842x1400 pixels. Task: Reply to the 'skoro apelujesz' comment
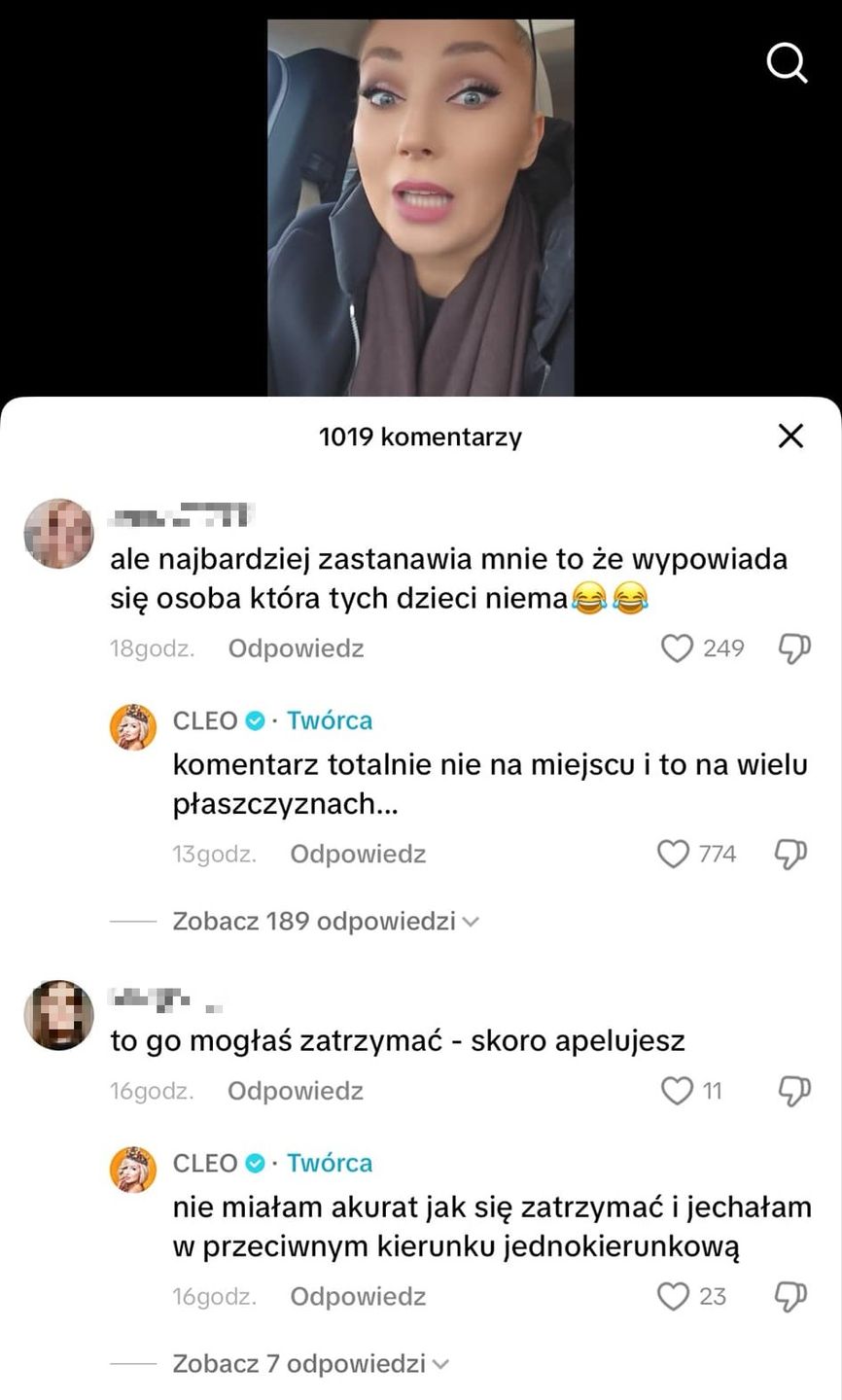point(296,1091)
